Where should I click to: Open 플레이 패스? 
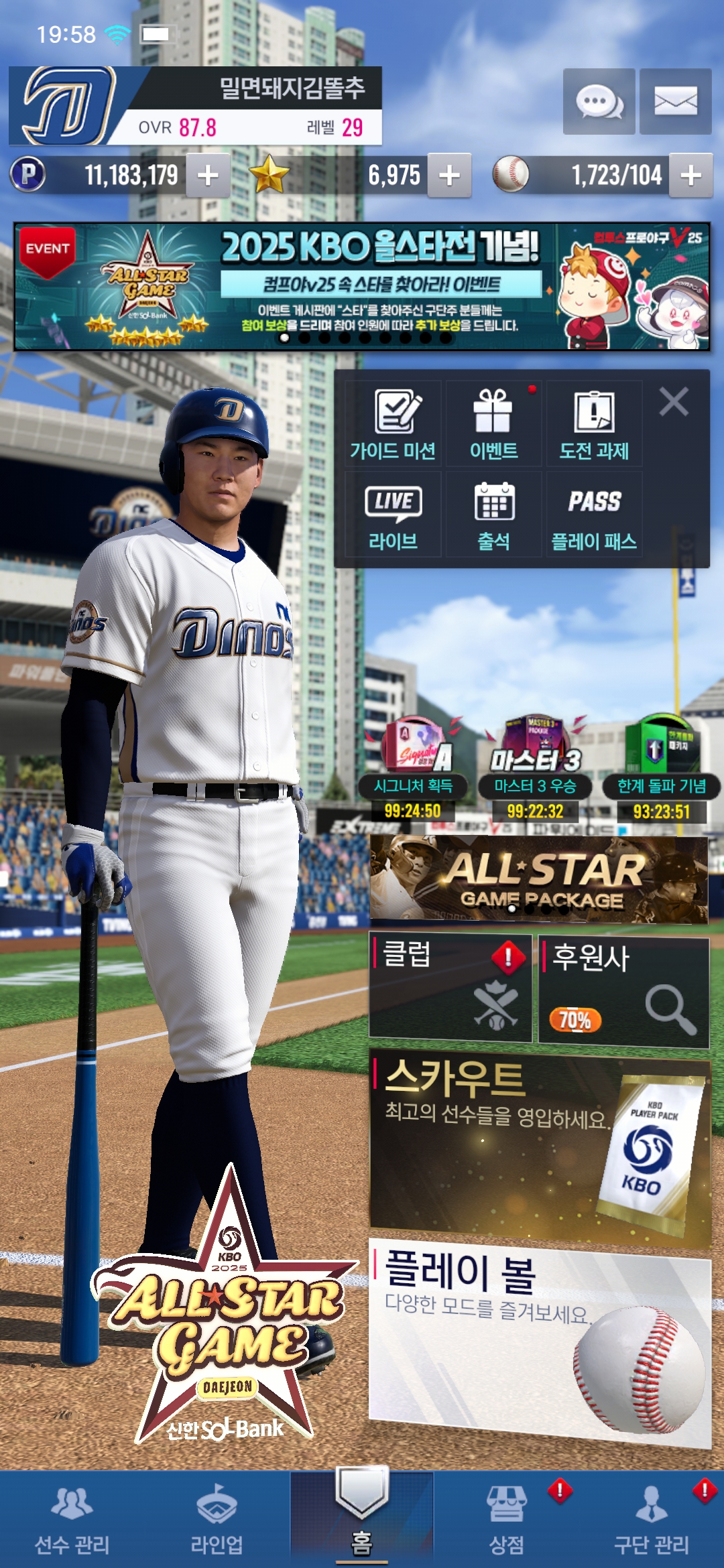click(x=594, y=515)
